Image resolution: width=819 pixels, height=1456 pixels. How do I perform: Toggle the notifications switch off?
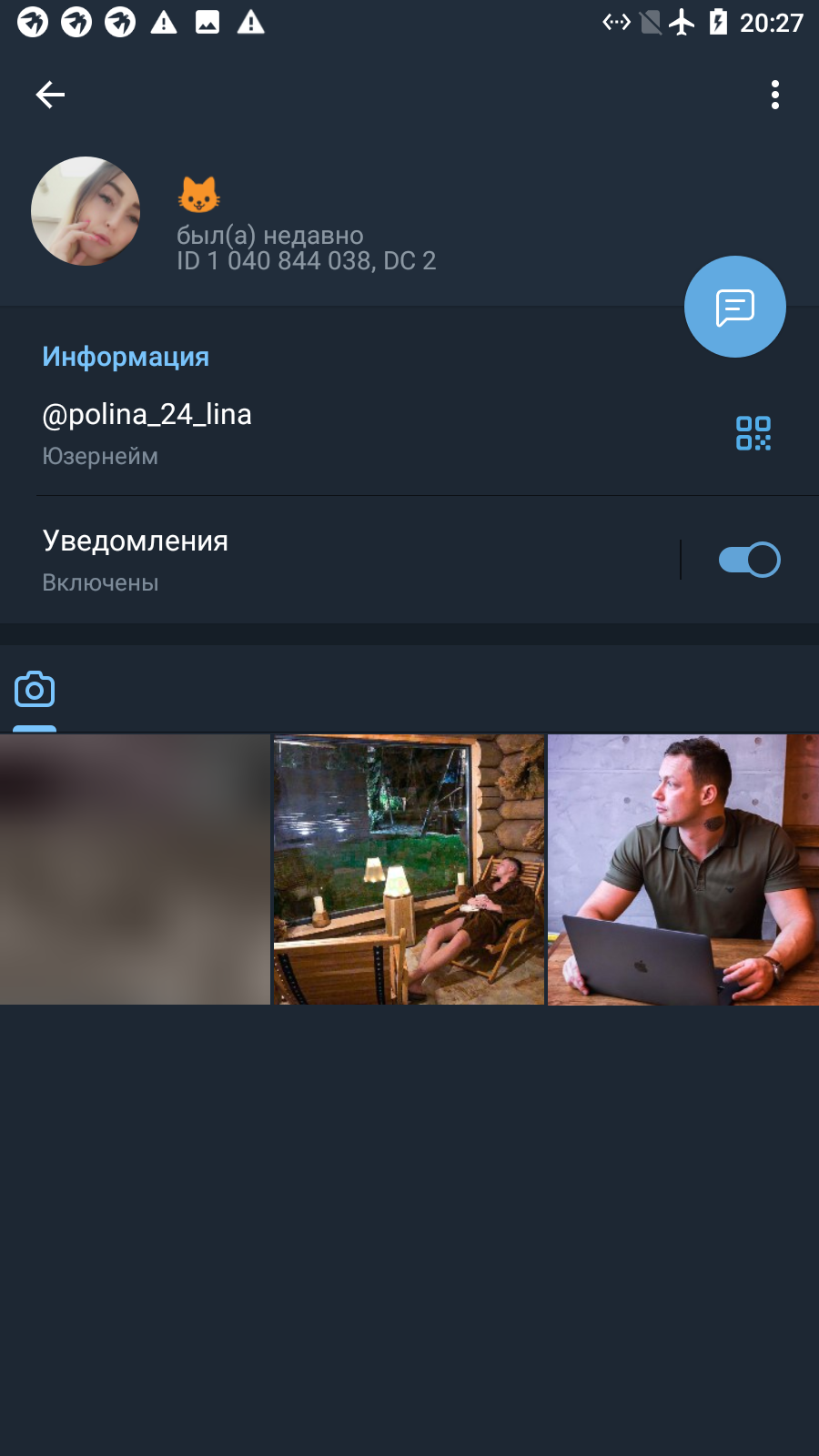click(x=750, y=560)
